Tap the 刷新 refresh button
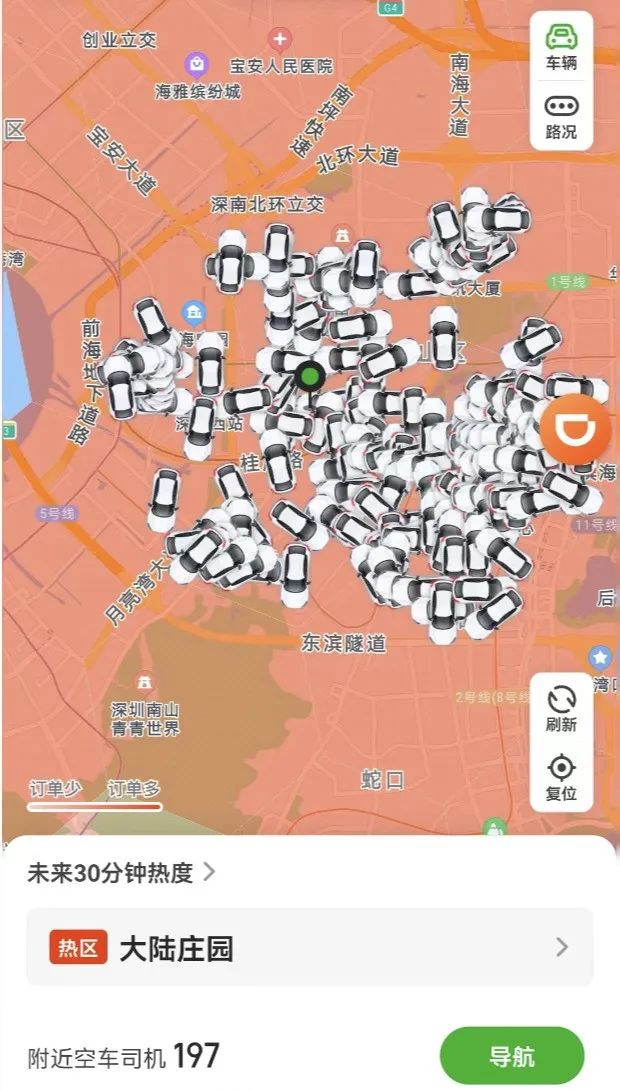The height and width of the screenshot is (1091, 620). click(x=561, y=708)
